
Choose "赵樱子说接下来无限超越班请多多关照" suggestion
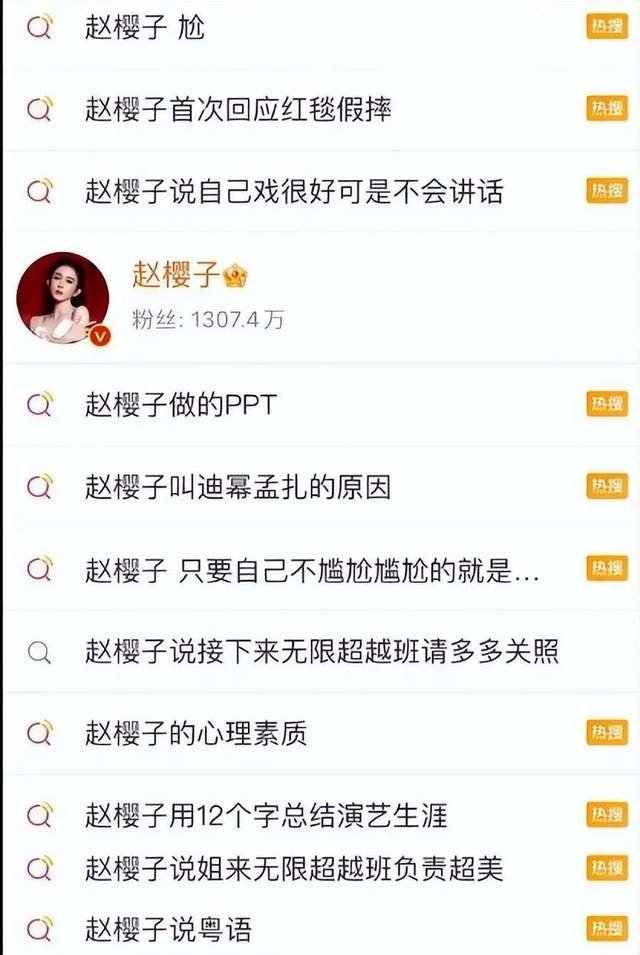tap(322, 653)
